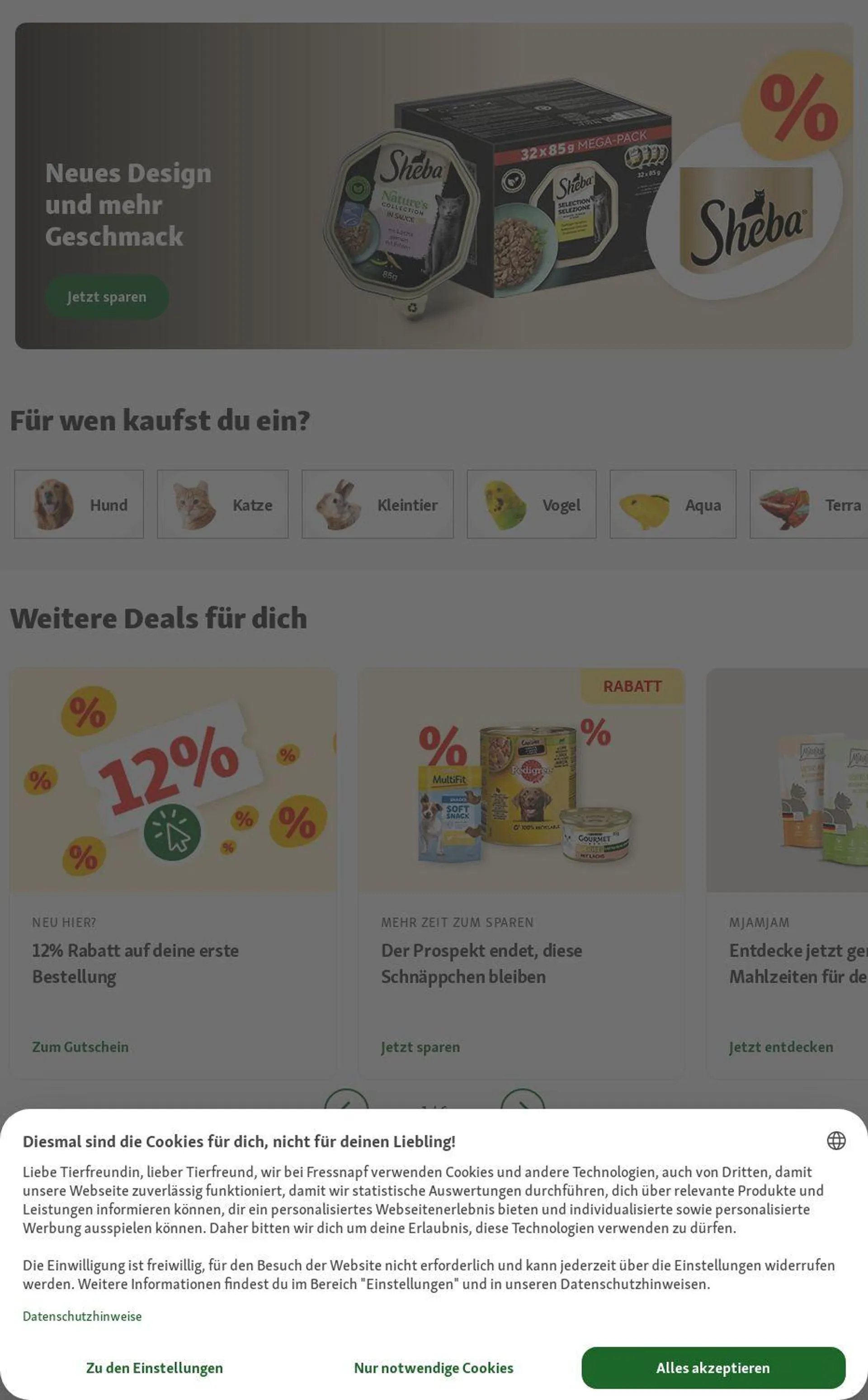Screen dimensions: 868x1400
Task: Choose Nur notwendige Cookies
Action: [x=434, y=1367]
